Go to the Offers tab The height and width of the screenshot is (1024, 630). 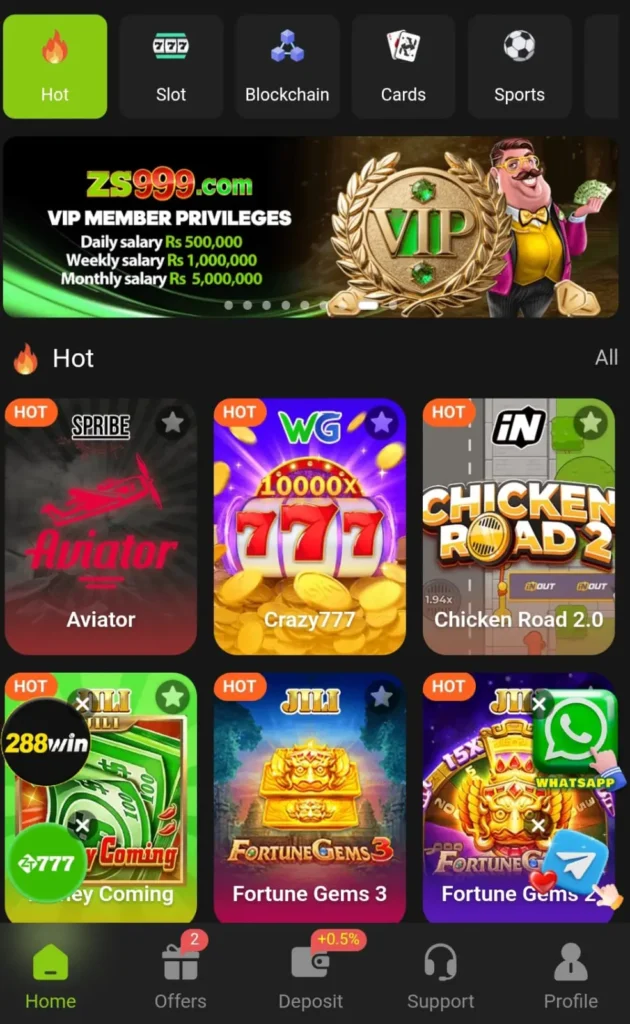coord(180,976)
